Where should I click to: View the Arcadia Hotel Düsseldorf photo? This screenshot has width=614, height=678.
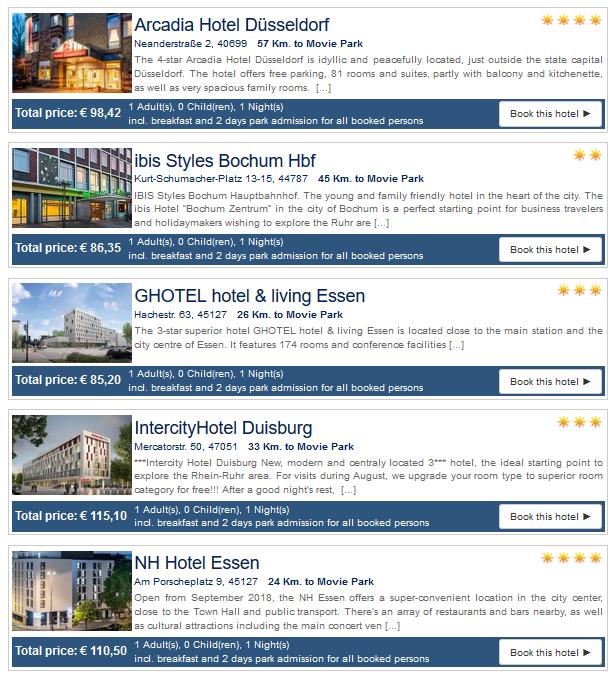click(x=71, y=53)
